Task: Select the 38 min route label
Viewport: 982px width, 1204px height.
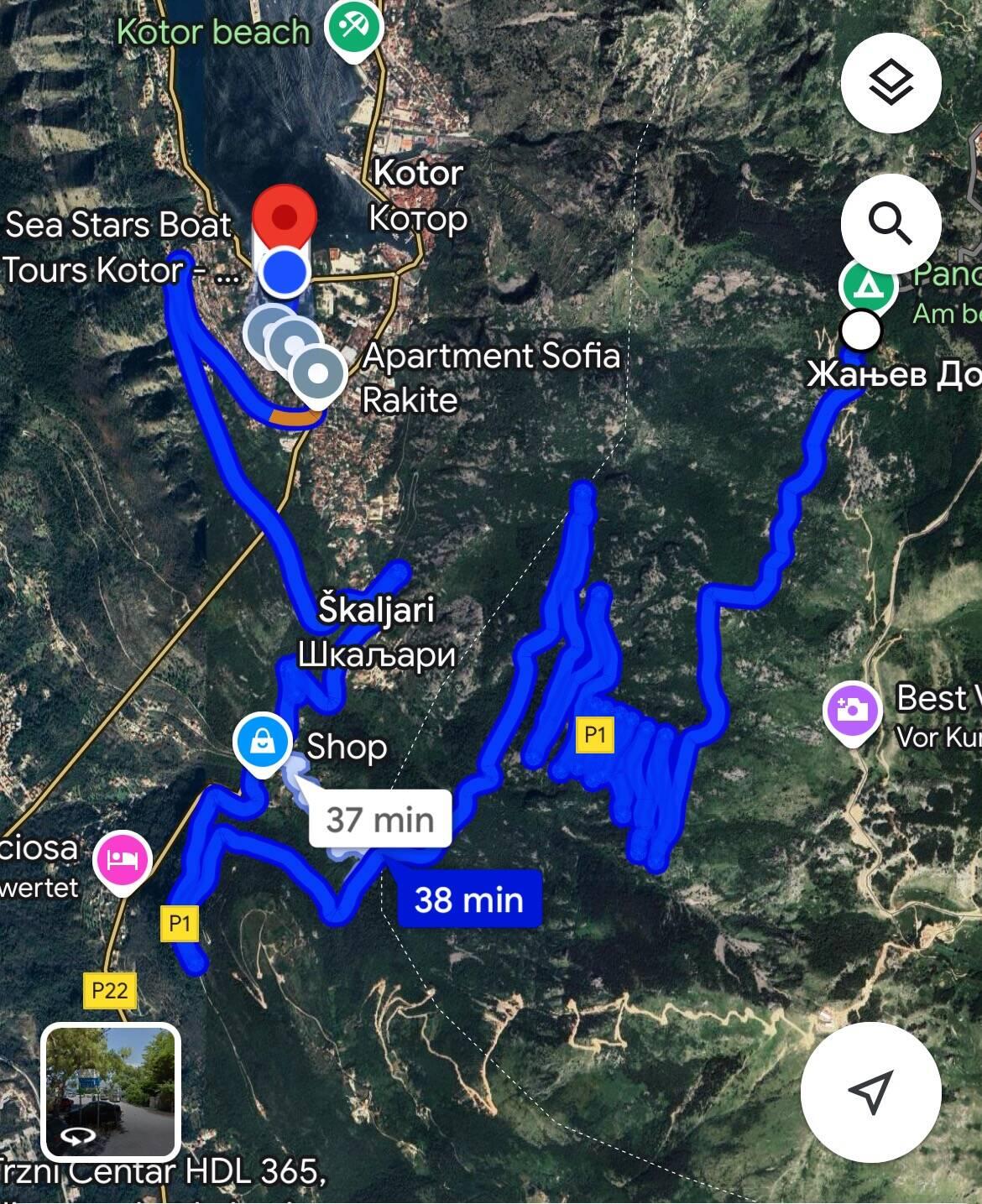Action: click(469, 899)
